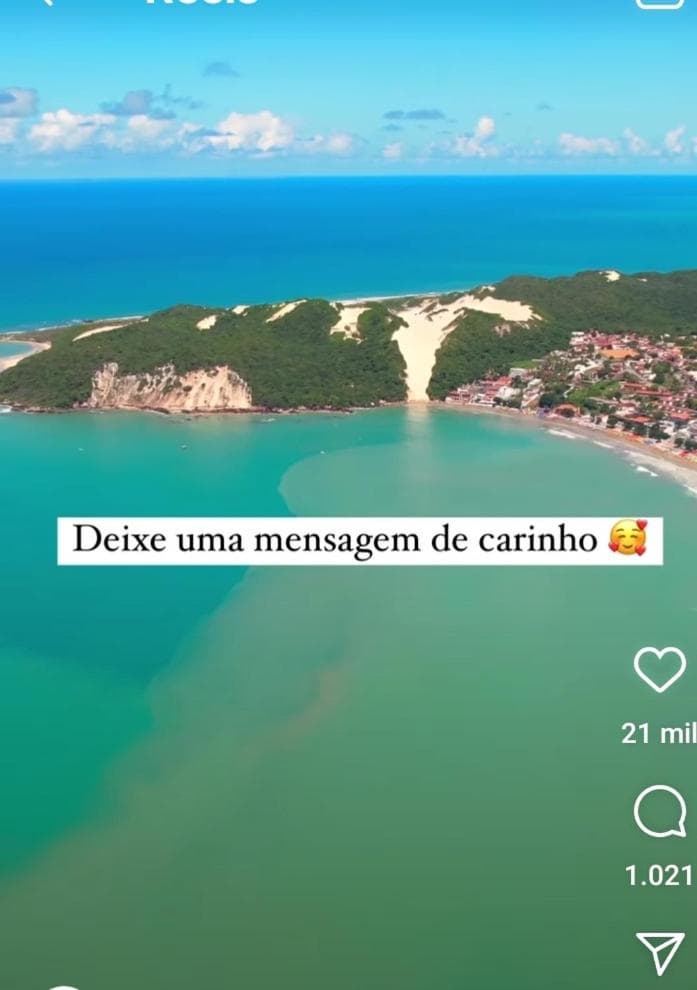Open the comments on this reel

point(660,812)
